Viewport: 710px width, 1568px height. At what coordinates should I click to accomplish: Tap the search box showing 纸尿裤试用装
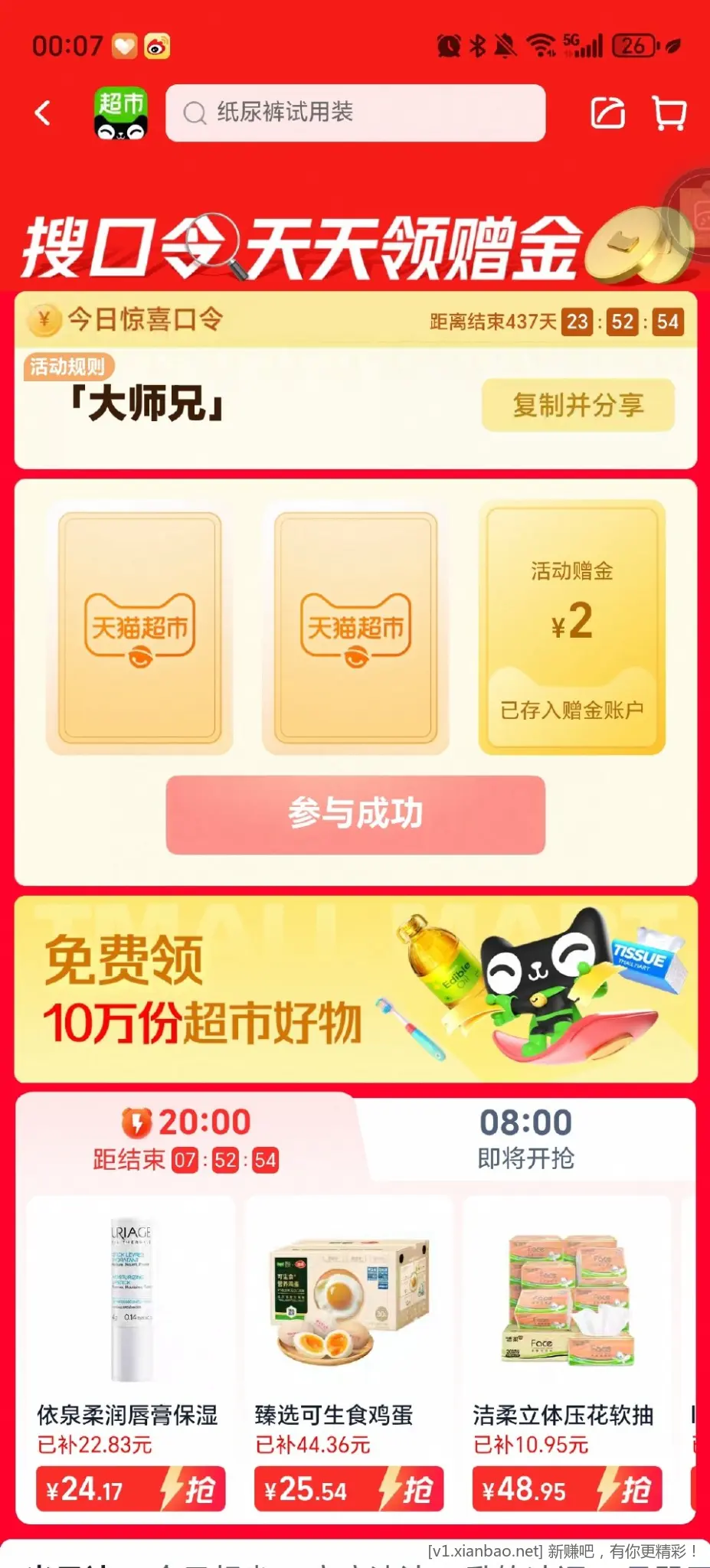[x=355, y=113]
